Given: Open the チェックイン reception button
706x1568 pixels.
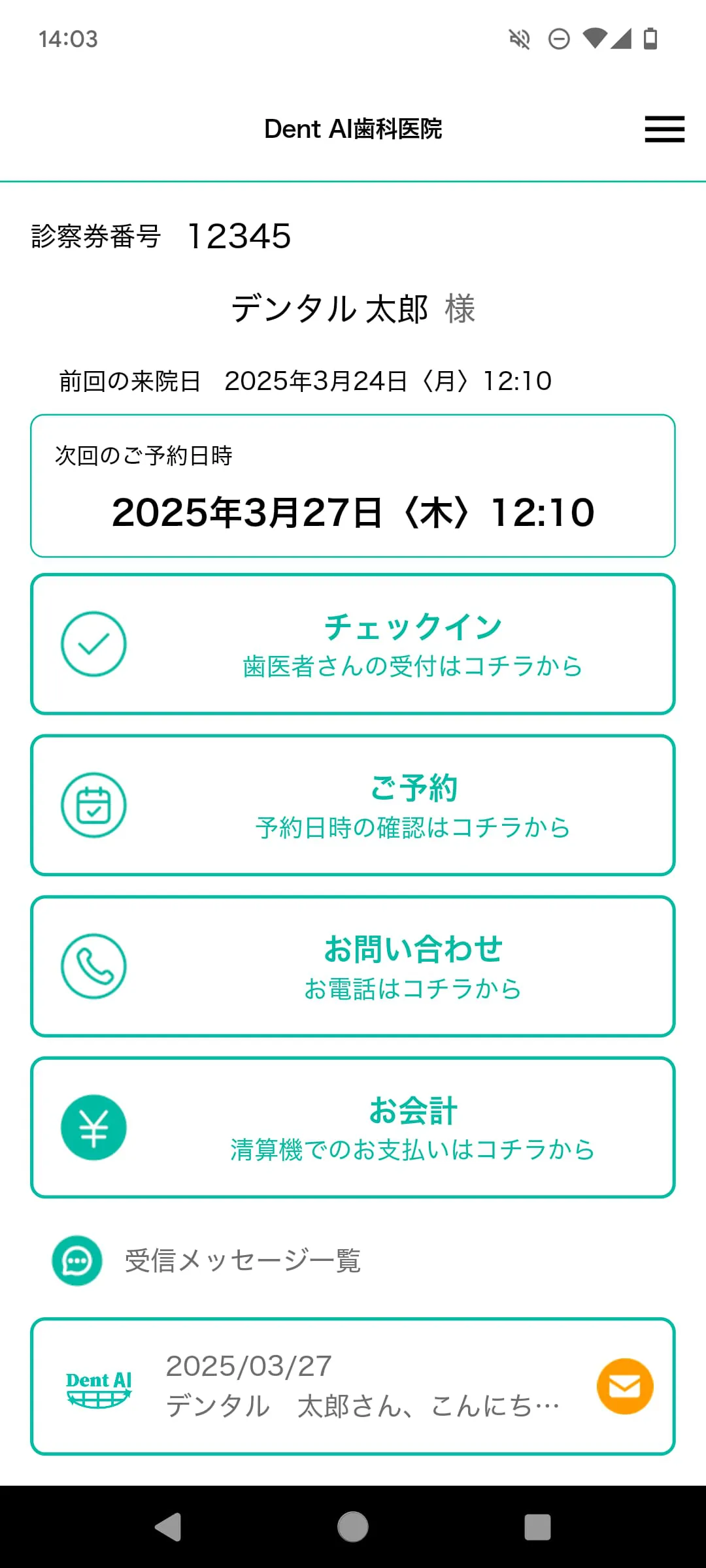Looking at the screenshot, I should pos(353,643).
